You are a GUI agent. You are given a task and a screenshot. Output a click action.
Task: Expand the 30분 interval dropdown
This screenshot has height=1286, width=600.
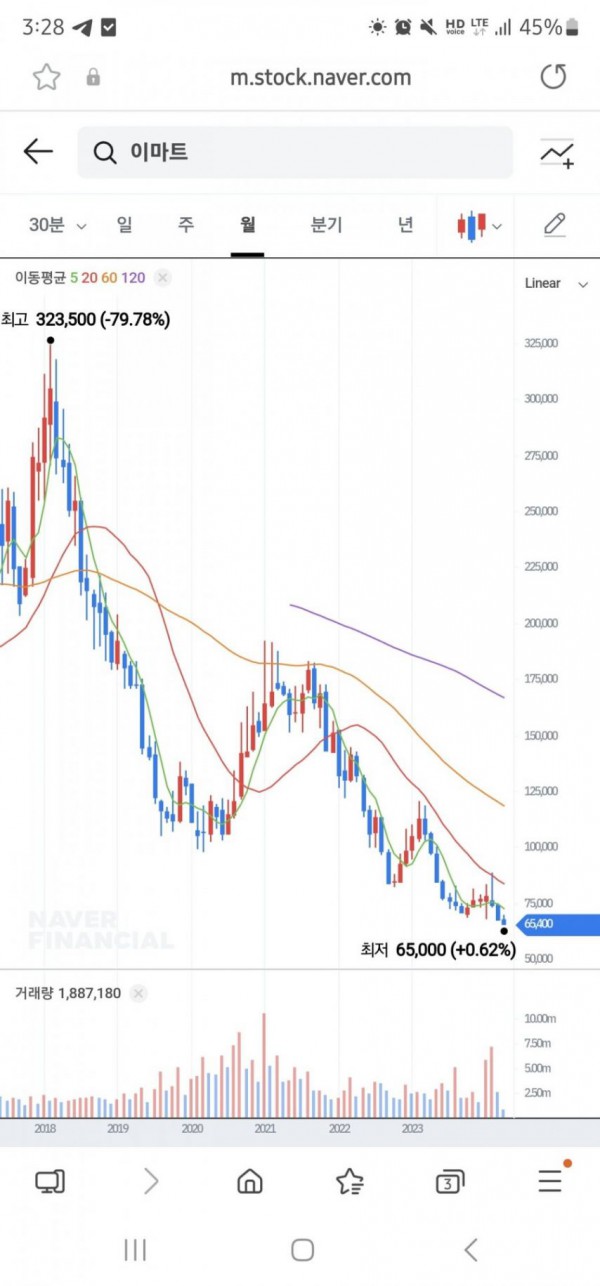(57, 225)
